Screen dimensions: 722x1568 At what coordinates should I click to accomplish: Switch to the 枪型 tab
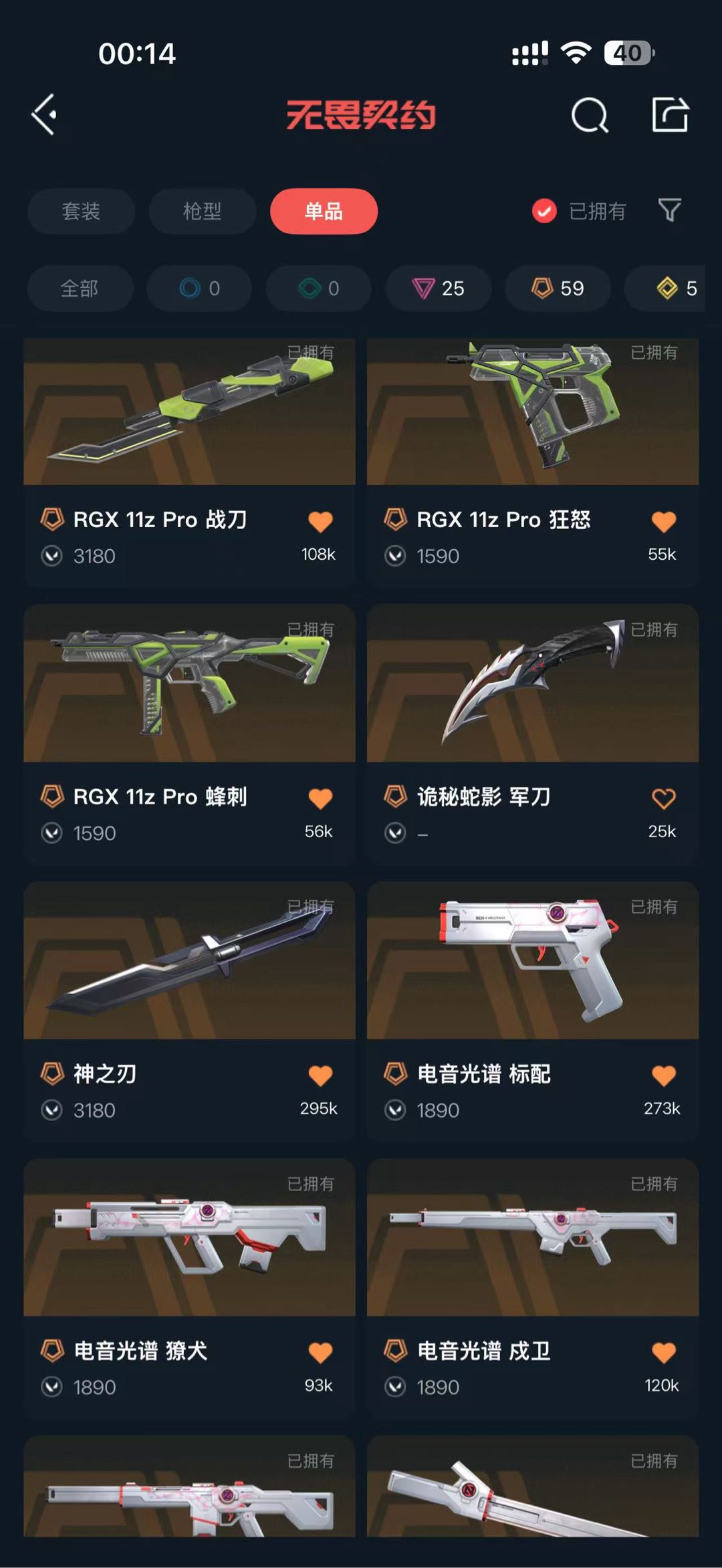coord(202,211)
